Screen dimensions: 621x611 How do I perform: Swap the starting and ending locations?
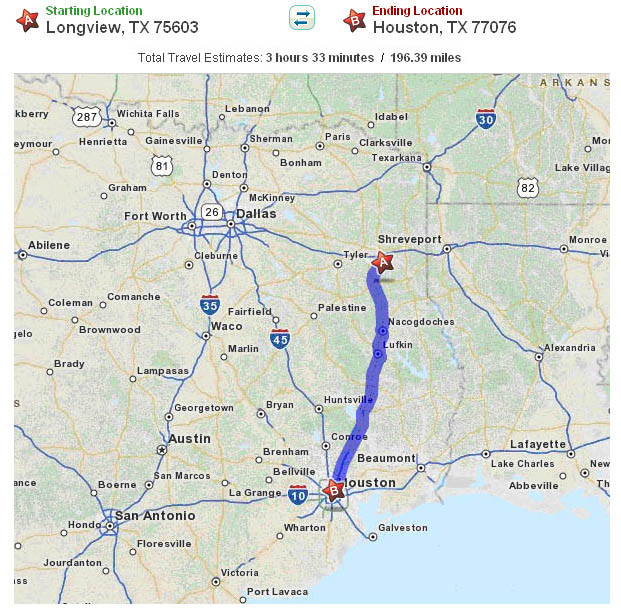302,18
